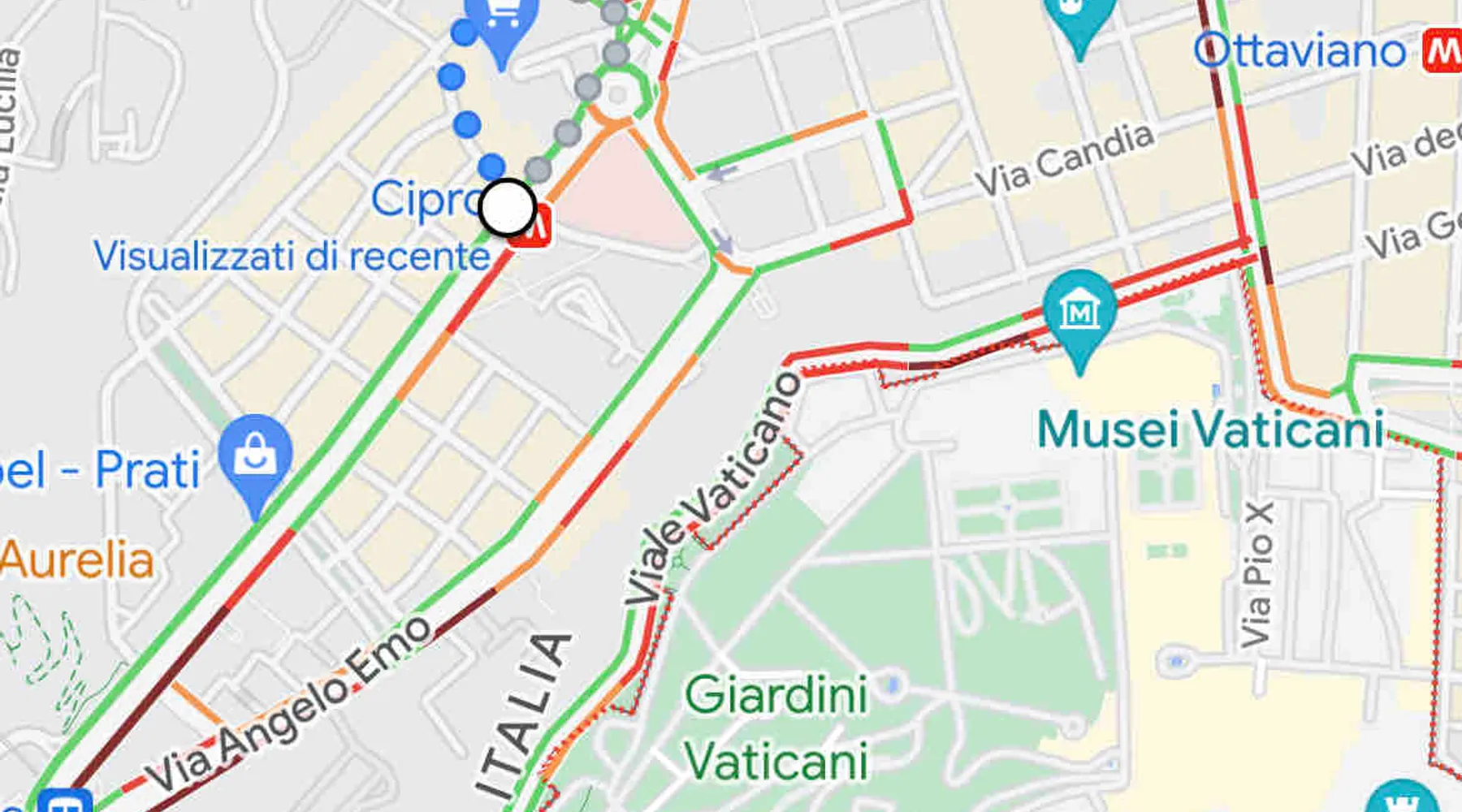This screenshot has width=1462, height=812.
Task: Select the shopping bag pin near Prati
Action: 255,456
